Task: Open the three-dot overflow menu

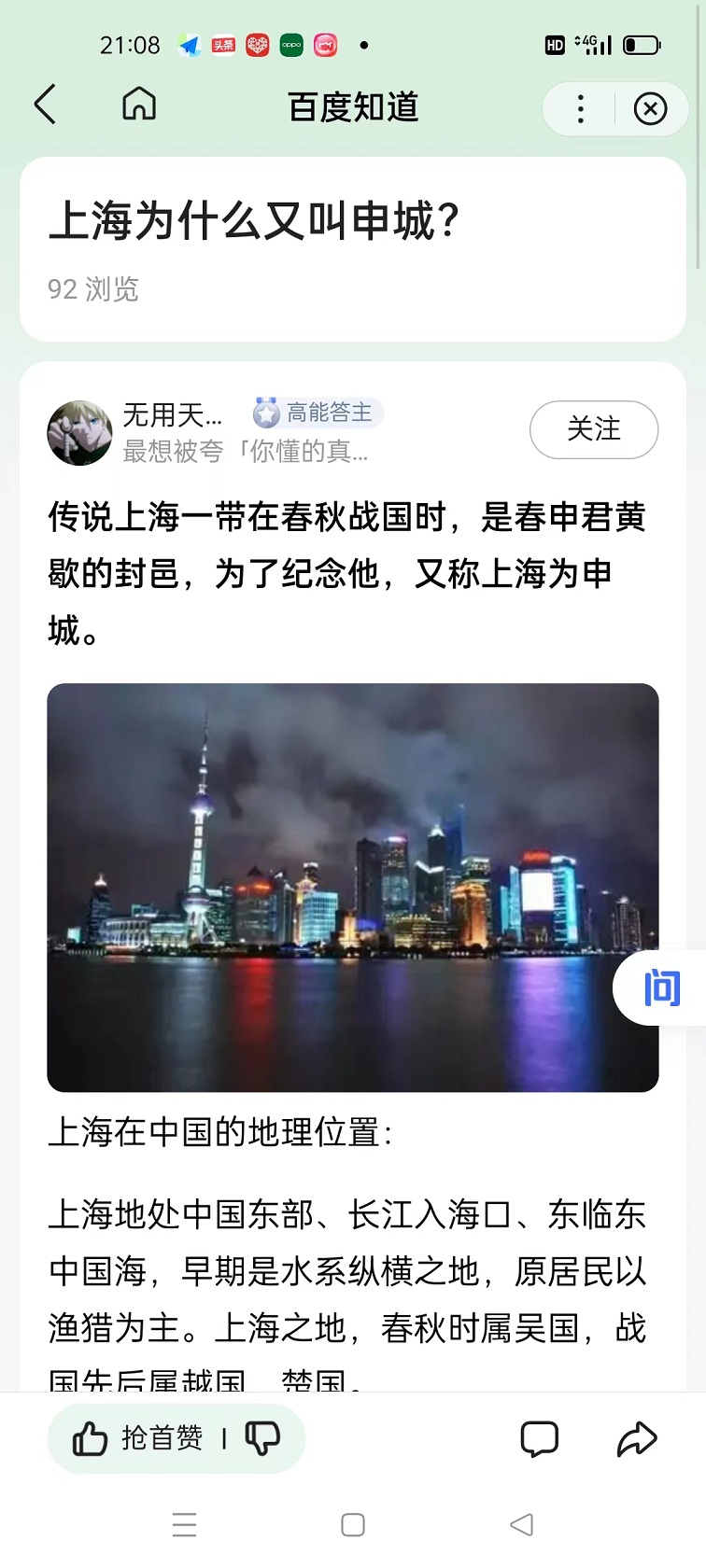Action: pos(581,109)
